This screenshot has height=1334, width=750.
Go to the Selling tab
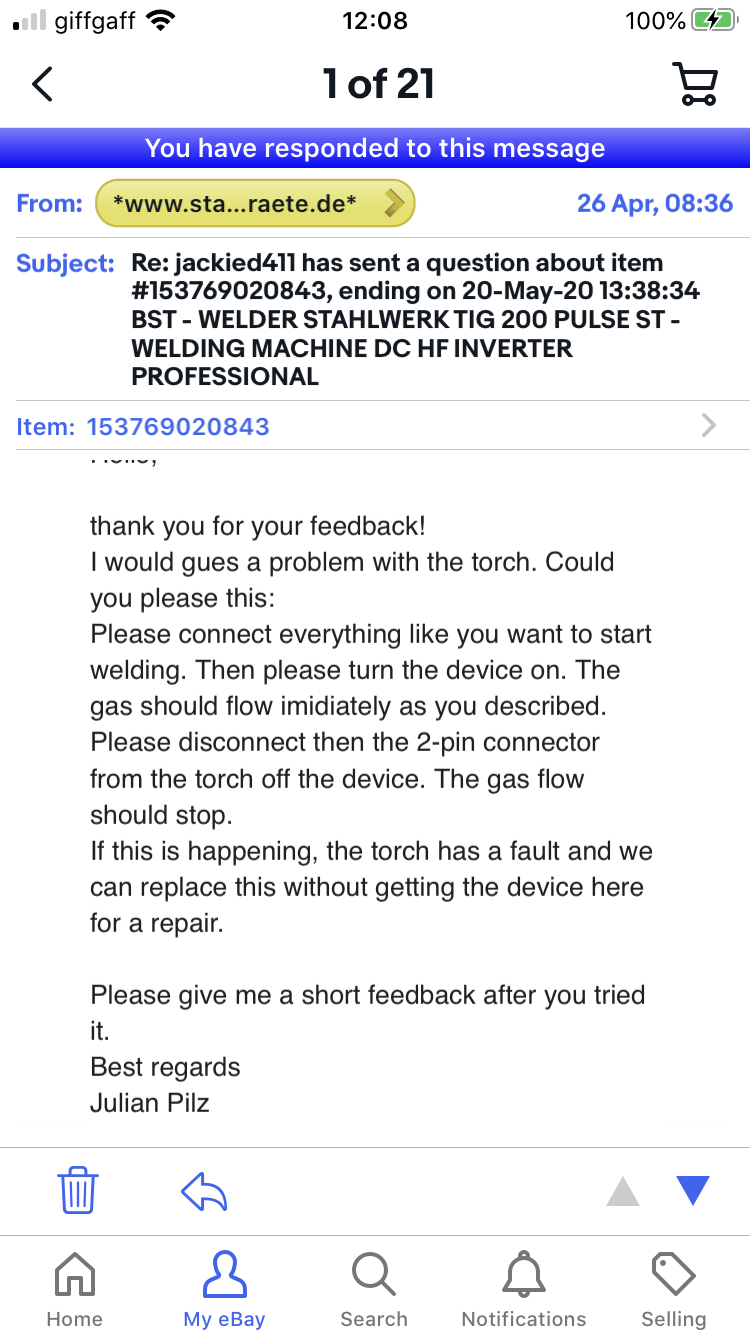coord(674,1289)
